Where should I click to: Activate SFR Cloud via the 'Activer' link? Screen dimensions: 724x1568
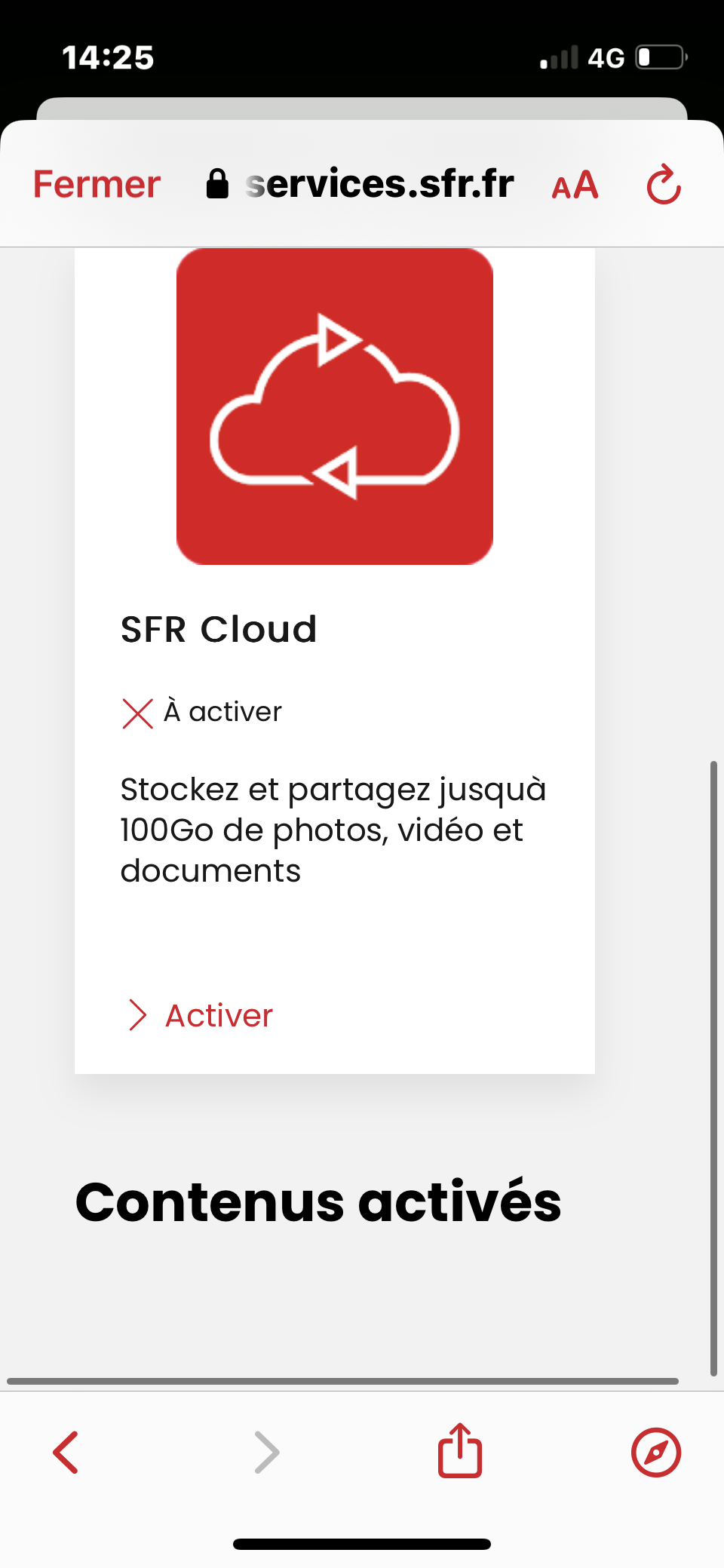(x=218, y=1016)
